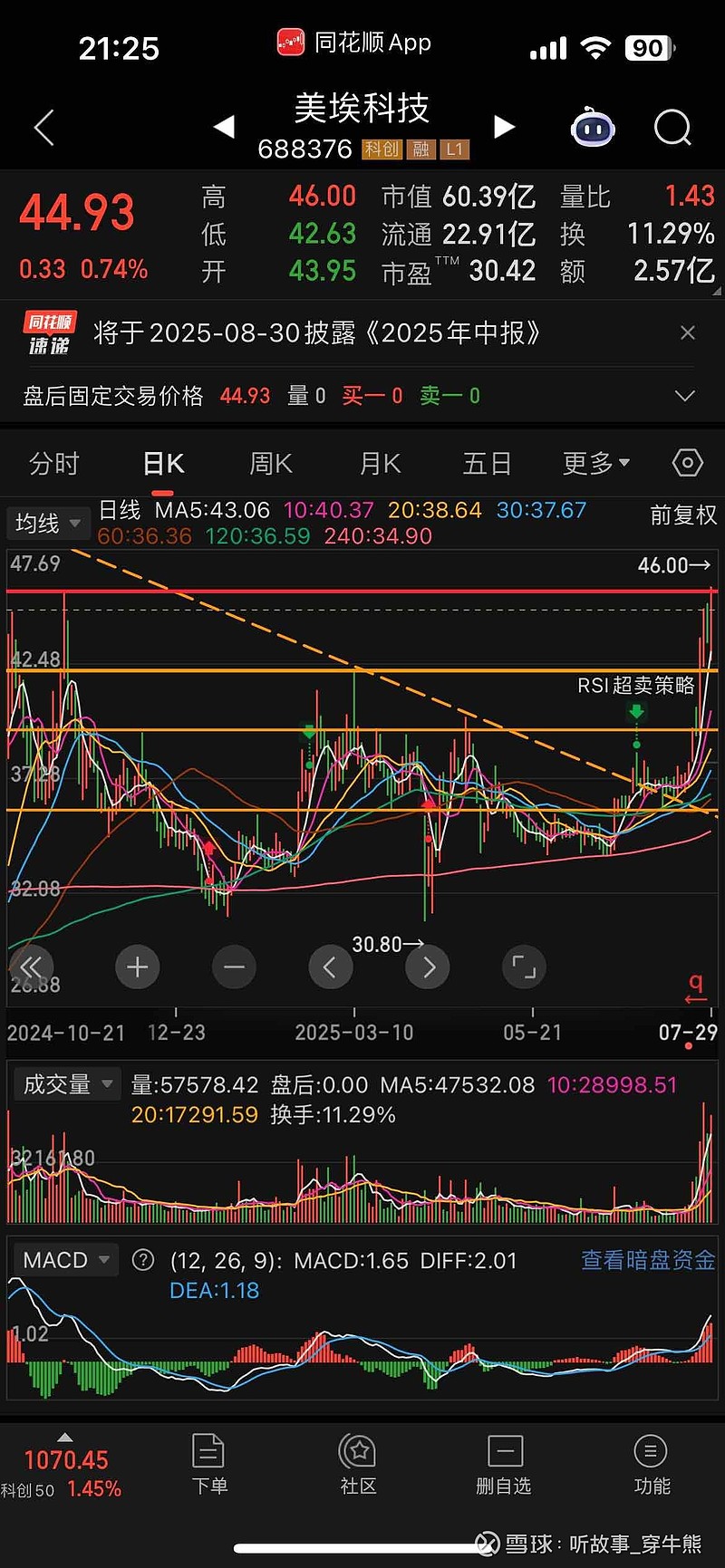Open the robot AI assistant

[593, 128]
